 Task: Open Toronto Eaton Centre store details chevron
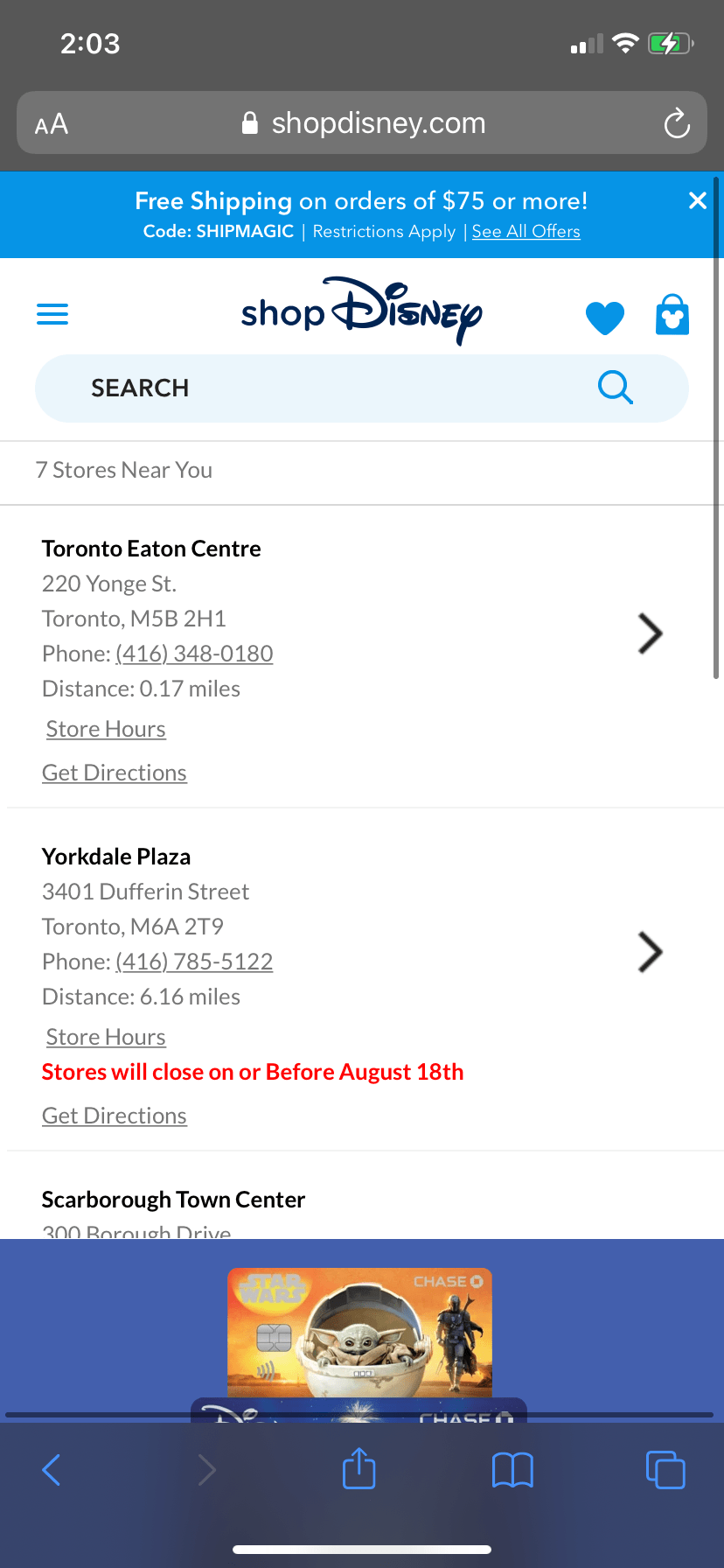650,633
